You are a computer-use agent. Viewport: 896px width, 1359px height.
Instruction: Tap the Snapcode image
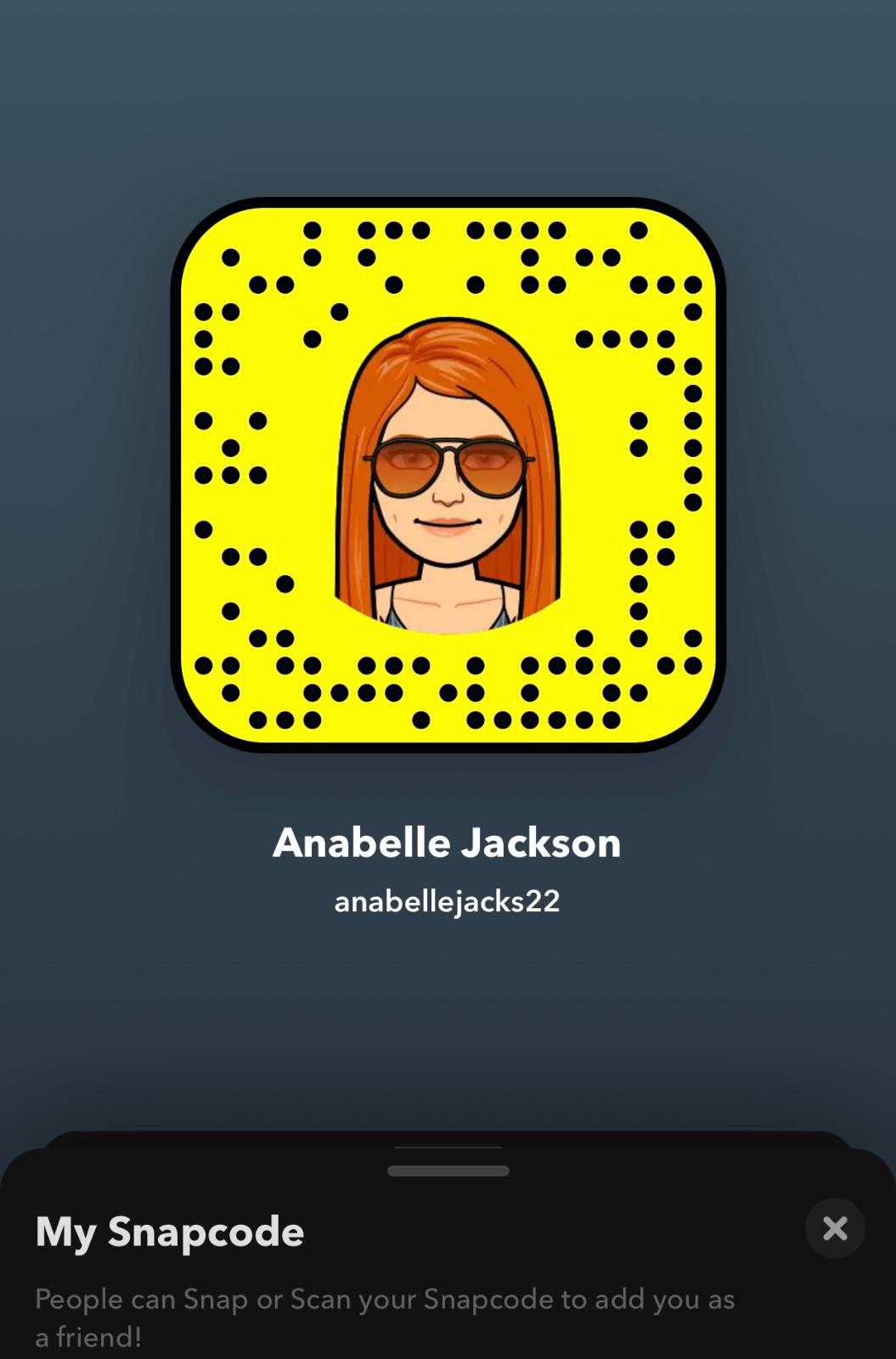[448, 476]
